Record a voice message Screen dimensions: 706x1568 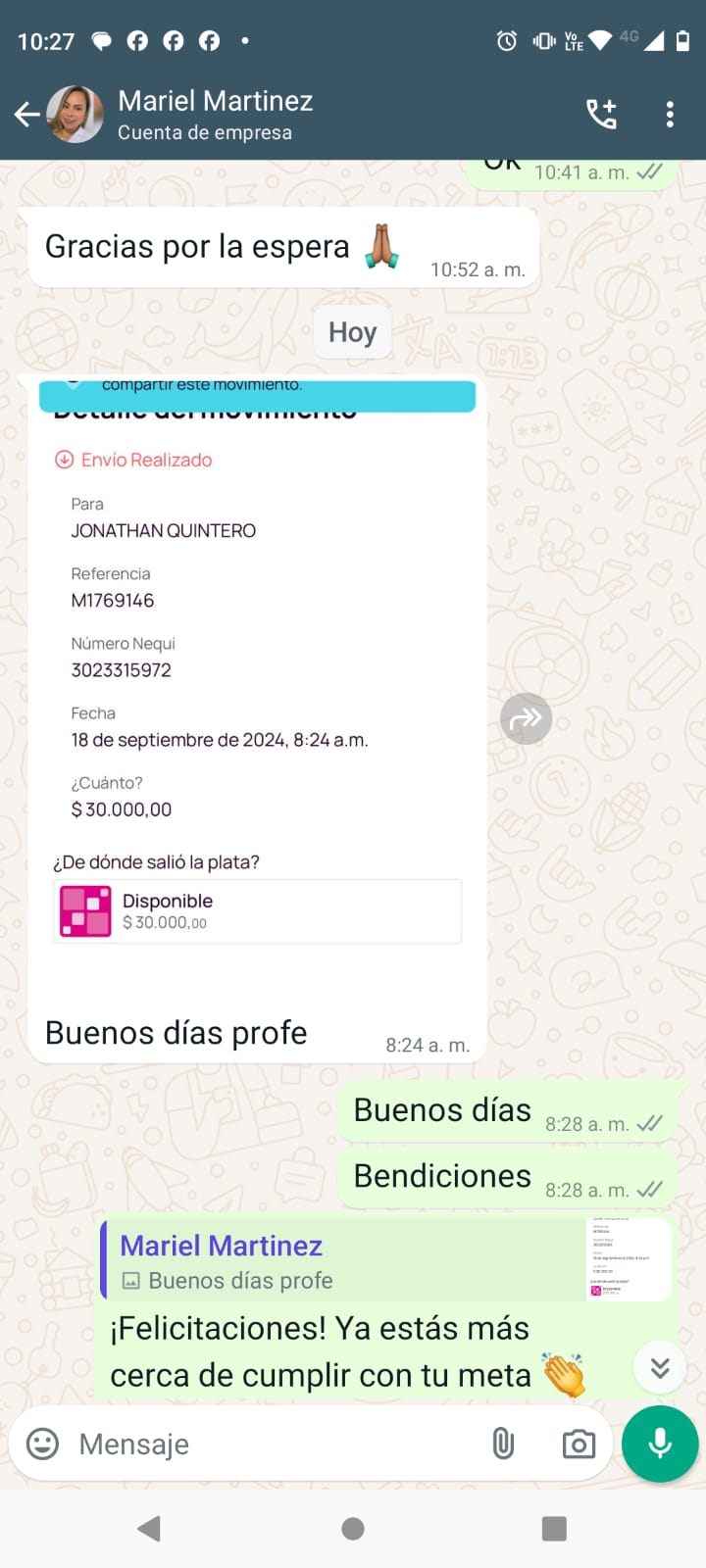point(660,1444)
